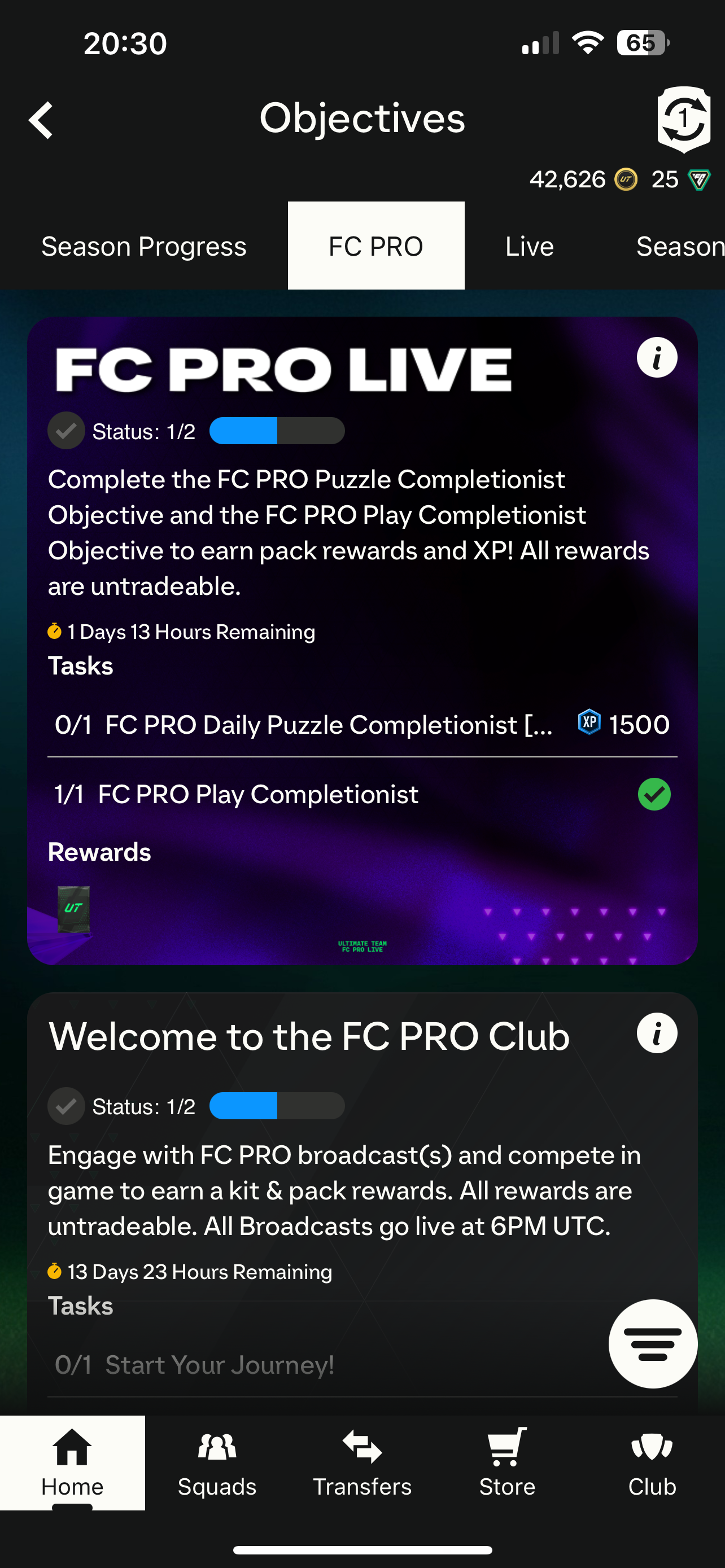
Task: View the FC PRO LIVE pack reward
Action: point(73,909)
